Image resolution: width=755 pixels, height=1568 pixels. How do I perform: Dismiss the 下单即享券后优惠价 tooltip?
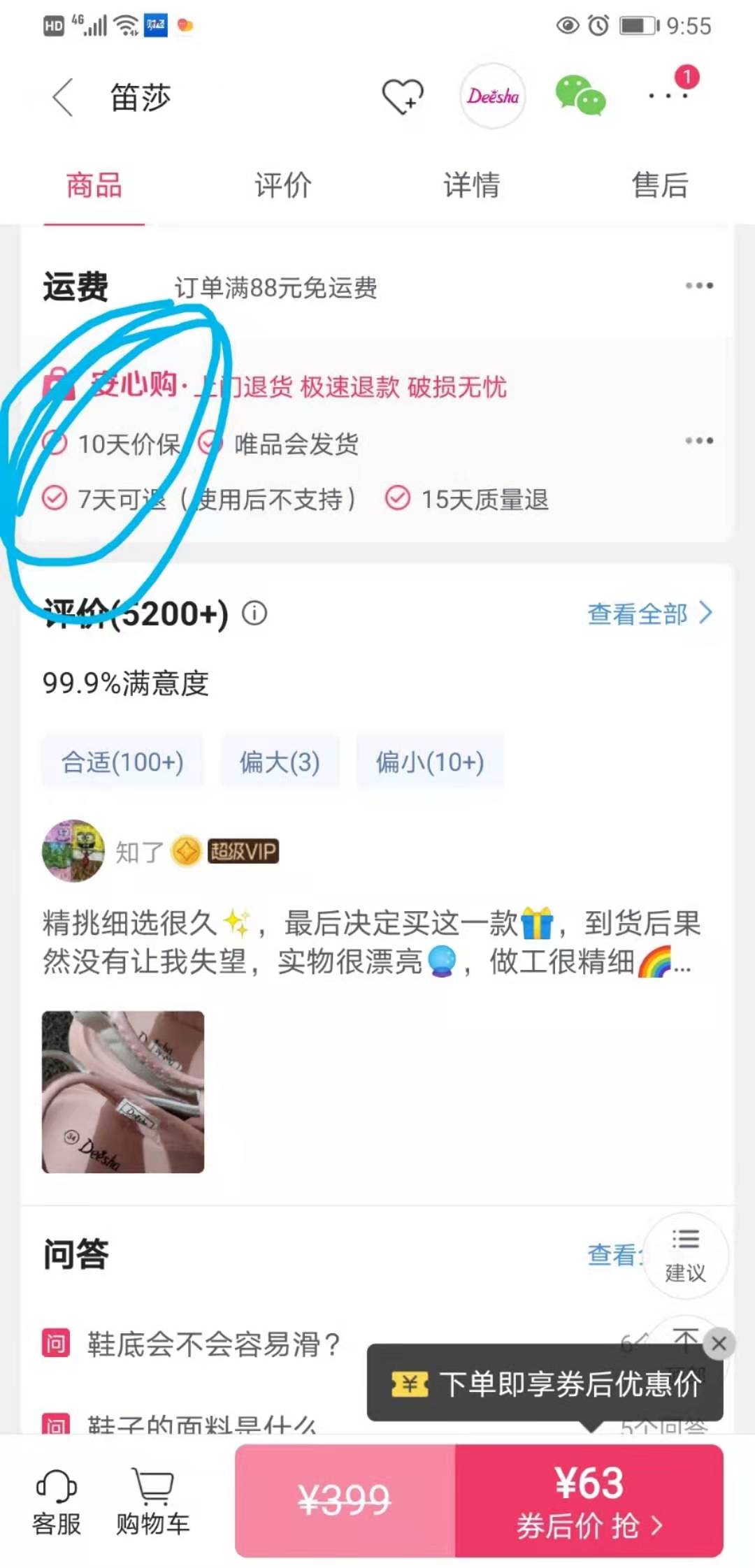tap(719, 1343)
